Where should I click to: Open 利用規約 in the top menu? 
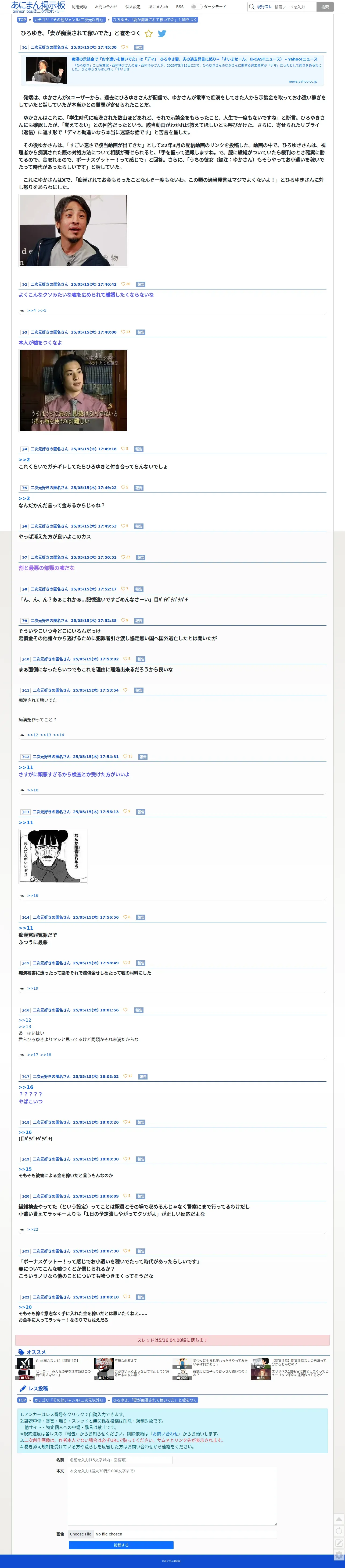coord(79,7)
